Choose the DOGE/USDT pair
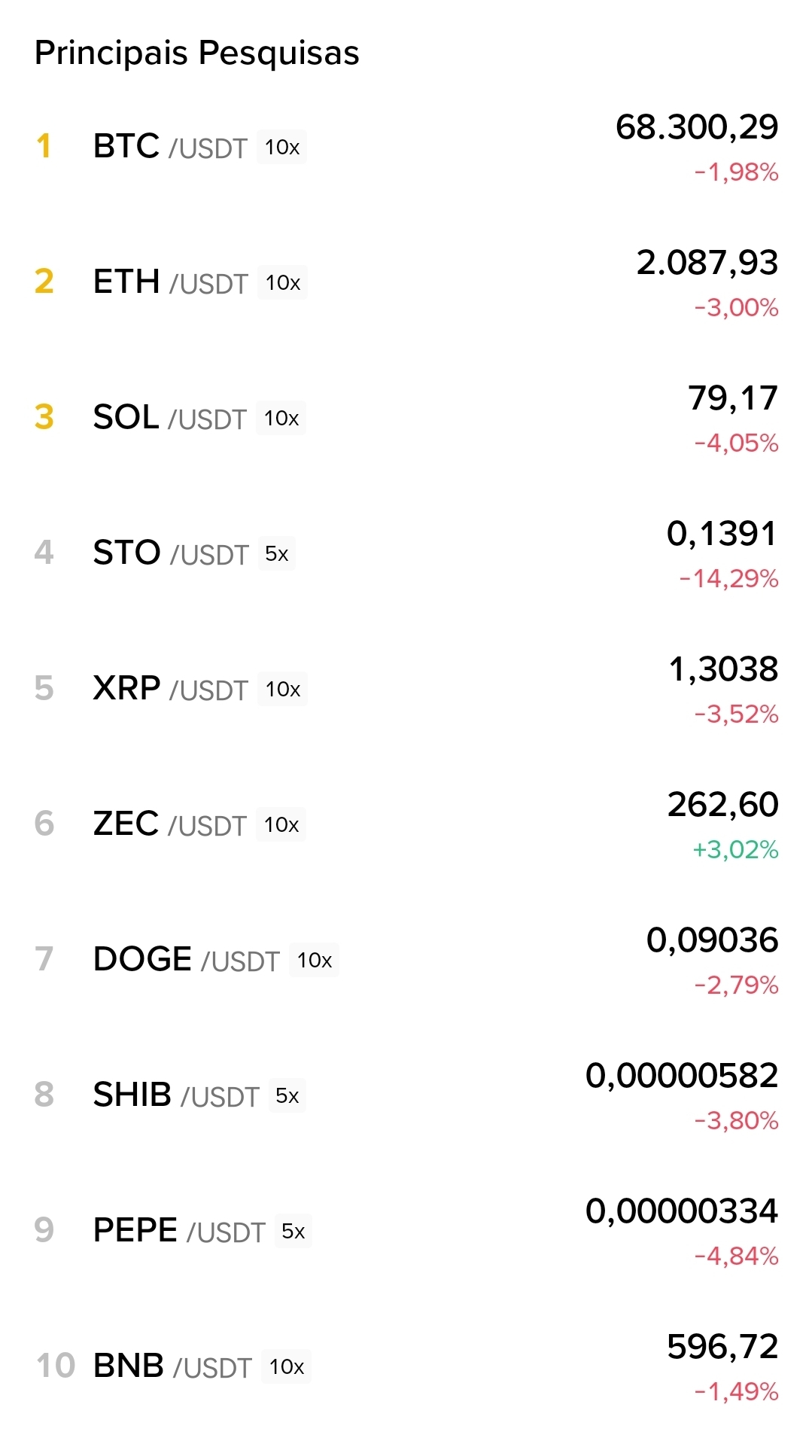Image resolution: width=812 pixels, height=1456 pixels. (x=186, y=960)
